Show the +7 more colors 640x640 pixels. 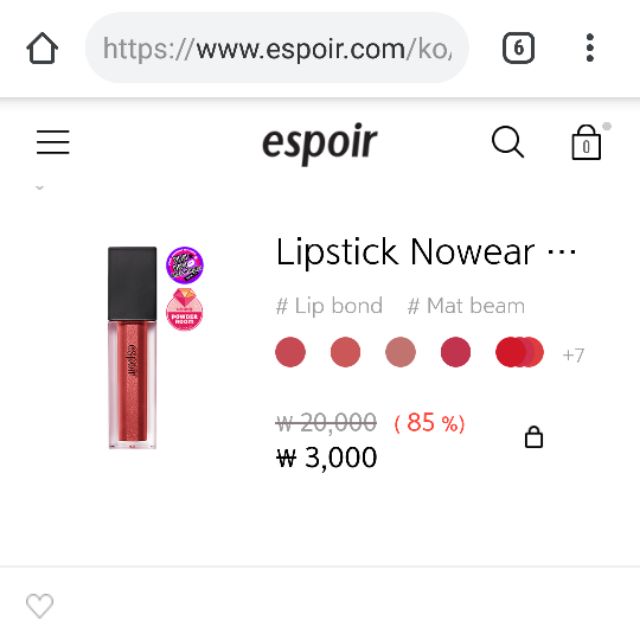click(x=573, y=355)
